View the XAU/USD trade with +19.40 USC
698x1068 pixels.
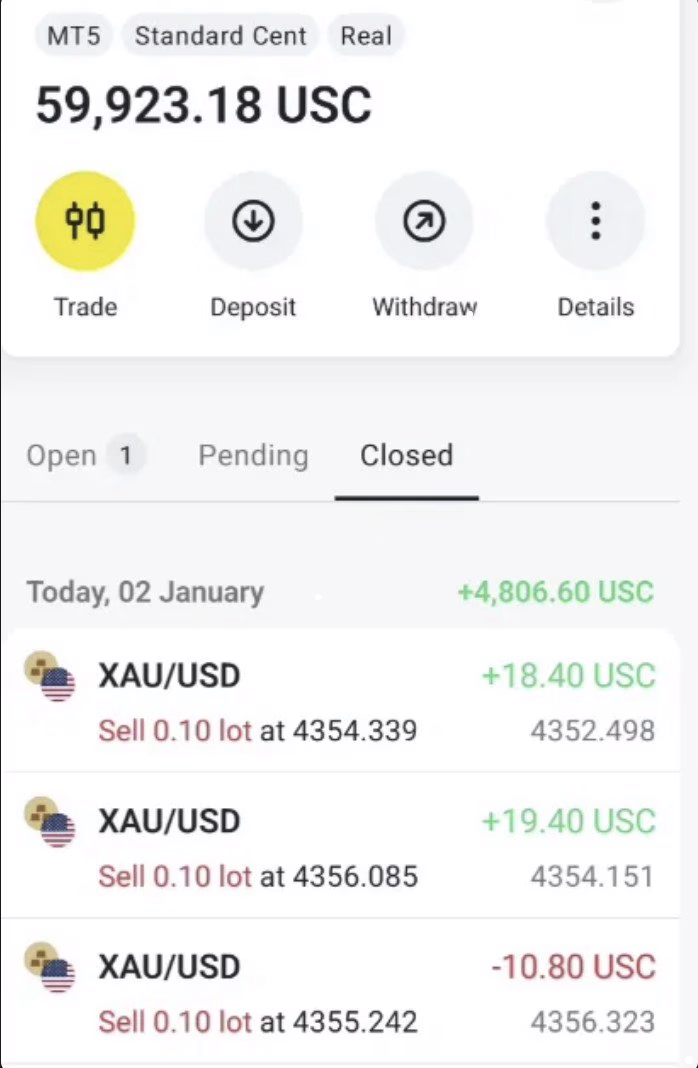(x=340, y=848)
